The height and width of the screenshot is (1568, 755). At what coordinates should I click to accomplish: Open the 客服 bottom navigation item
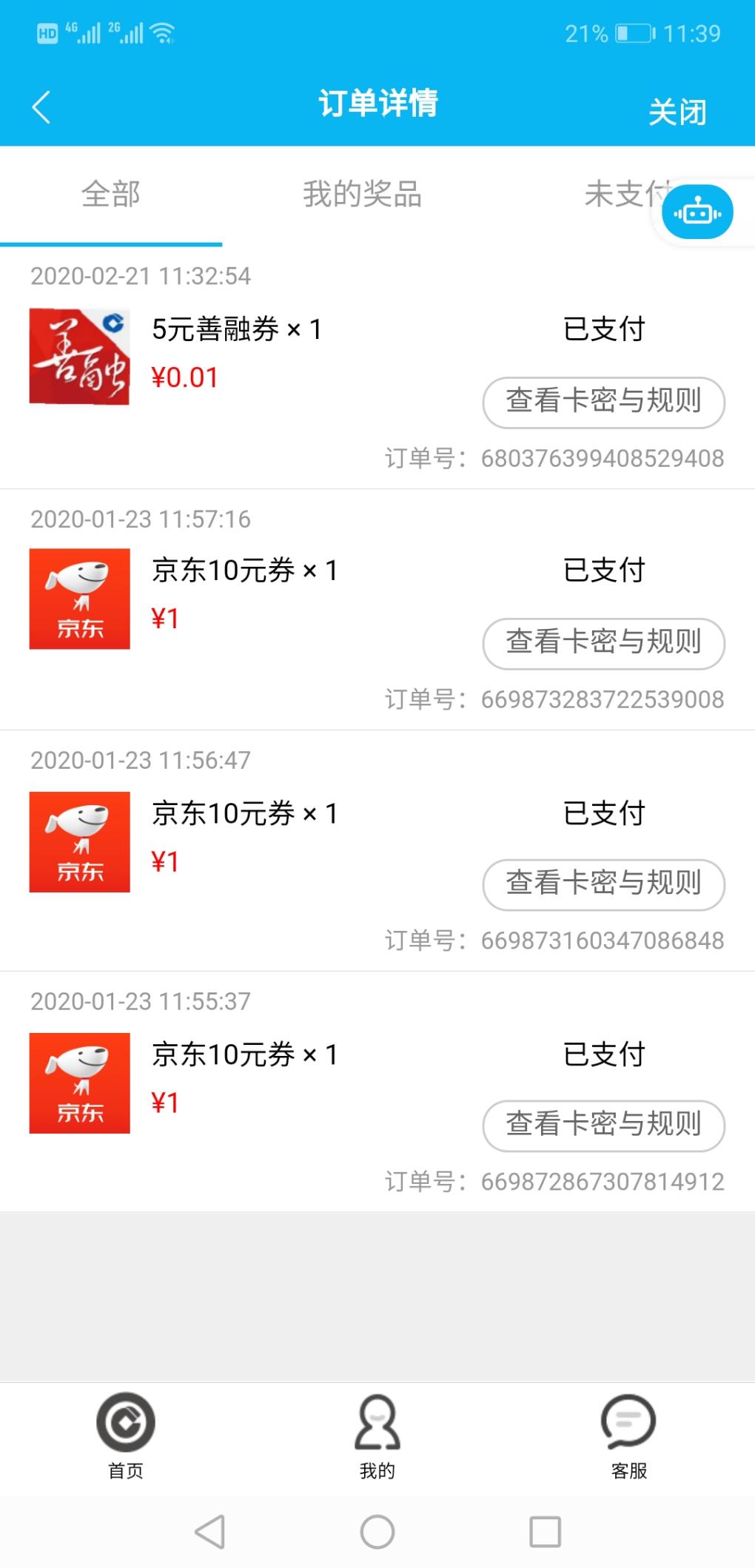pos(629,1436)
